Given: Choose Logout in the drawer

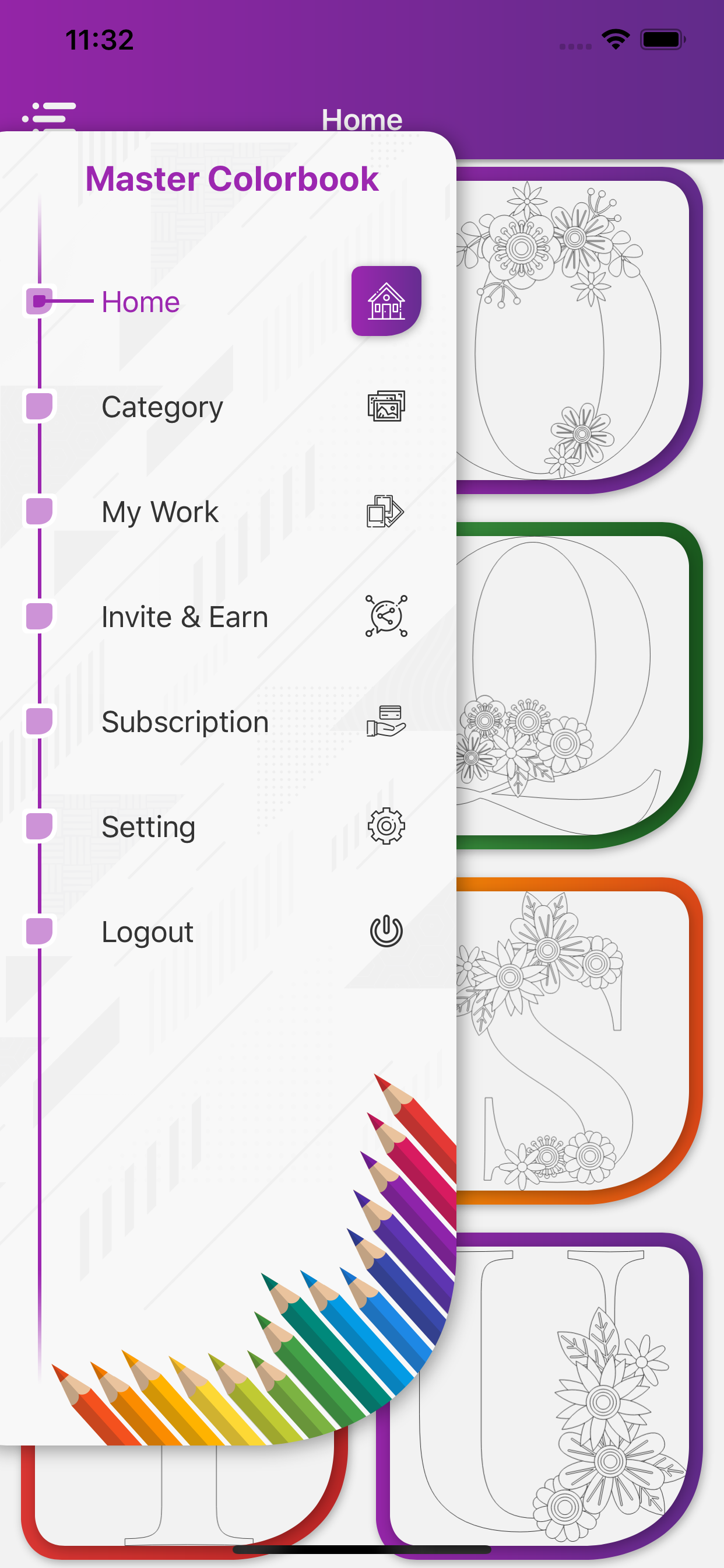Looking at the screenshot, I should [147, 932].
